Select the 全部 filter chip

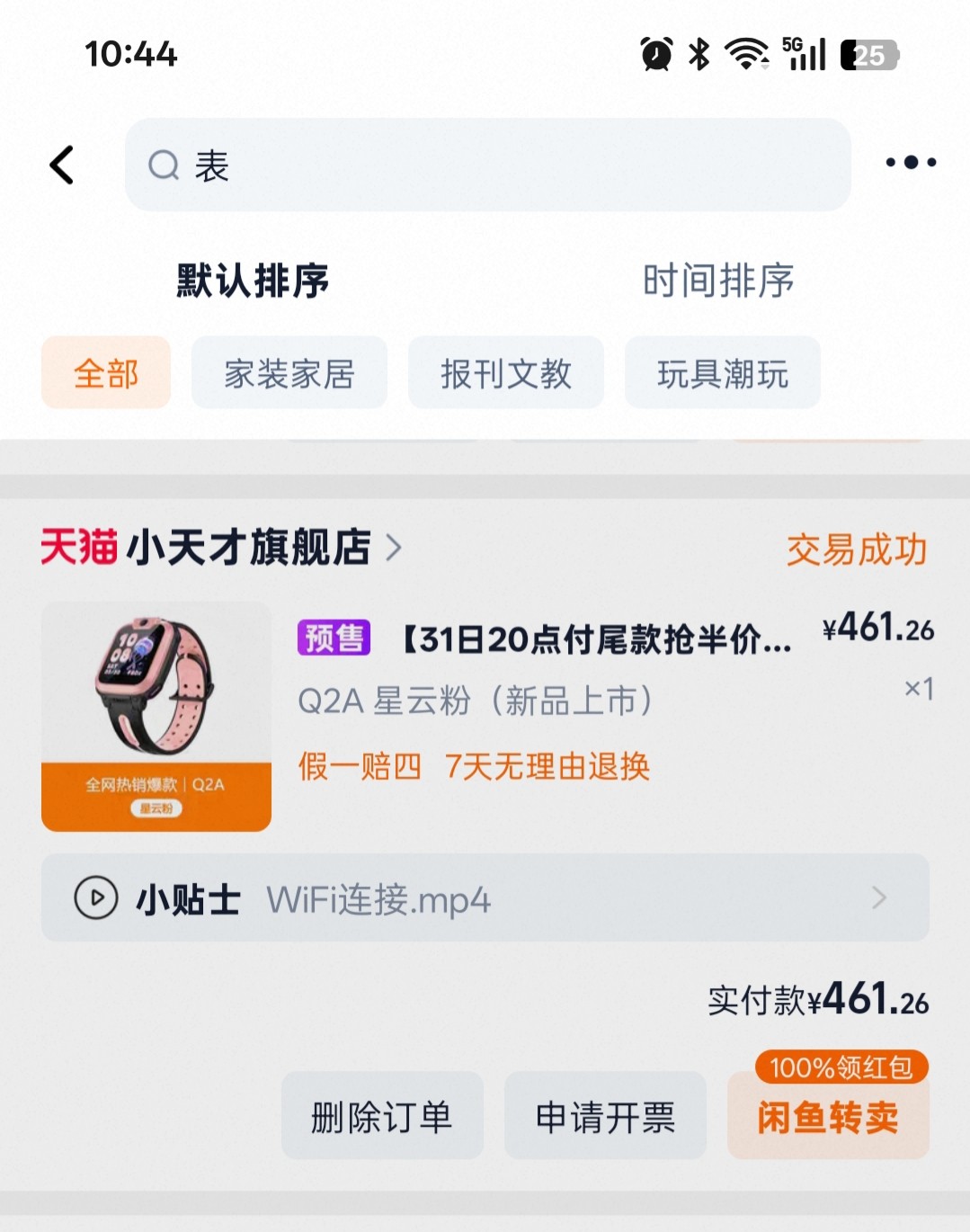pos(106,373)
